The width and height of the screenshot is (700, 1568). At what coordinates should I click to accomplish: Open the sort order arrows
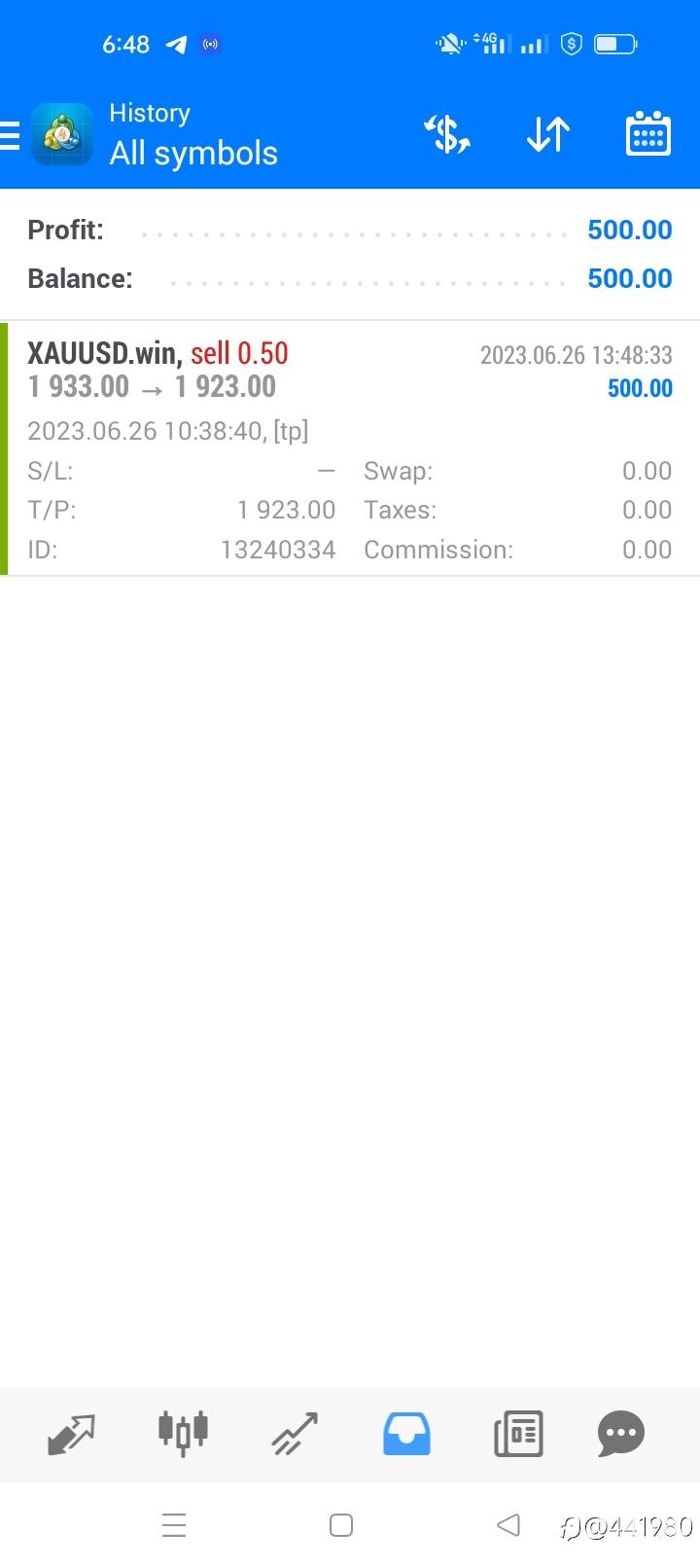point(548,134)
